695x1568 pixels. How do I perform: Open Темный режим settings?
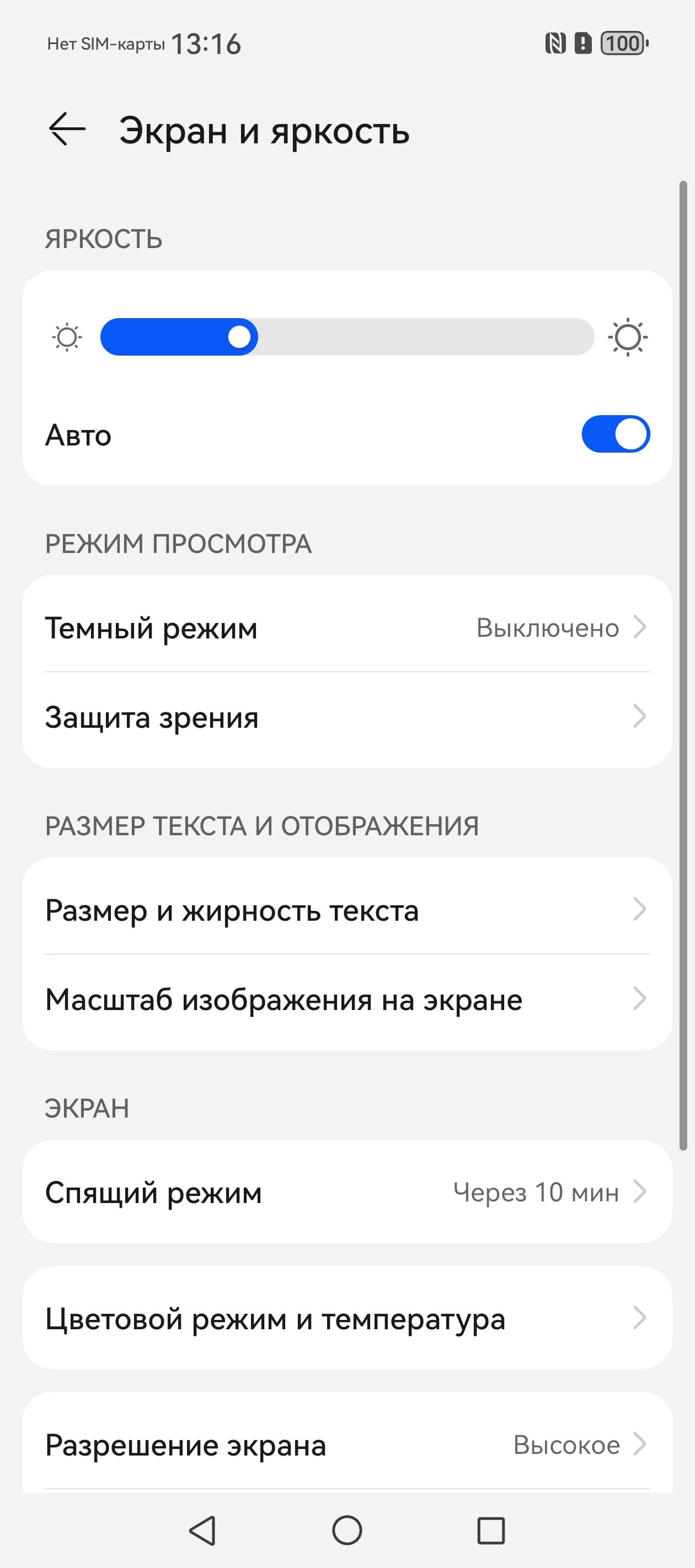pyautogui.click(x=346, y=627)
